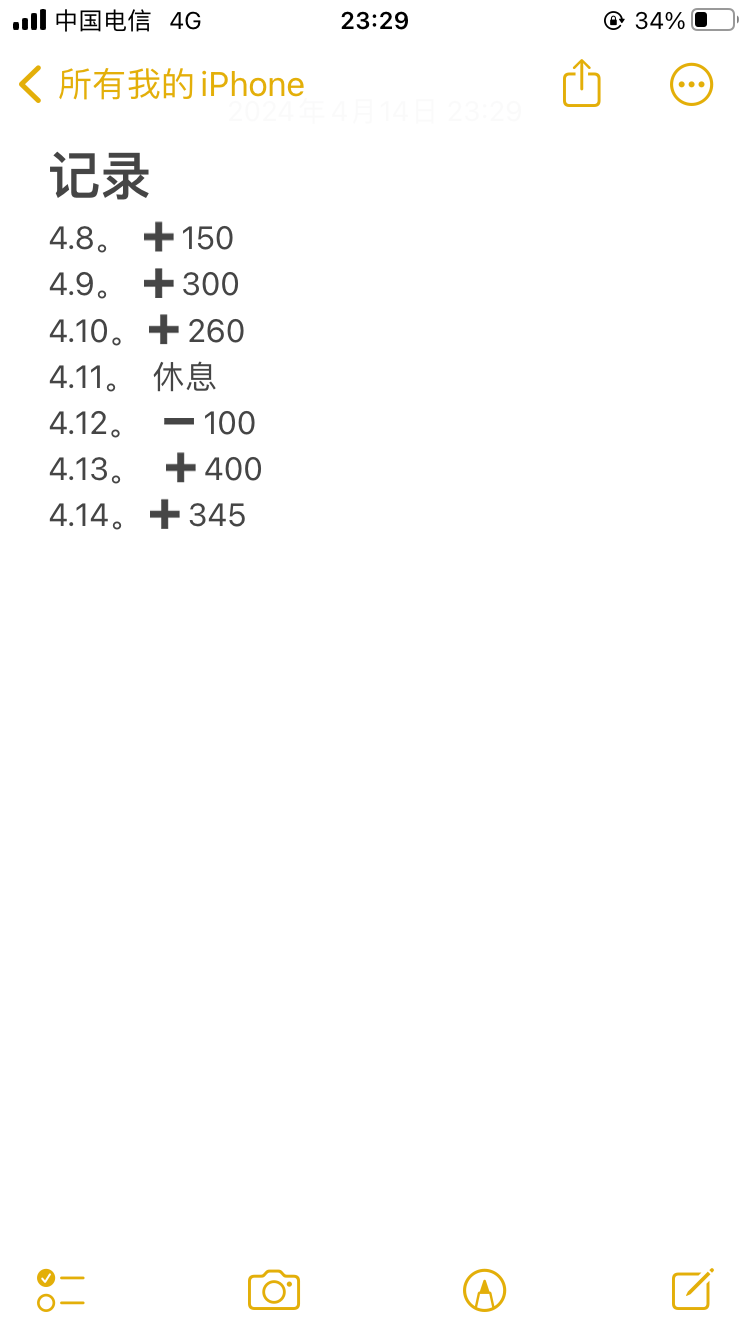The width and height of the screenshot is (750, 1334).
Task: Go back to 所有我的 iPhone folder
Action: click(x=160, y=85)
